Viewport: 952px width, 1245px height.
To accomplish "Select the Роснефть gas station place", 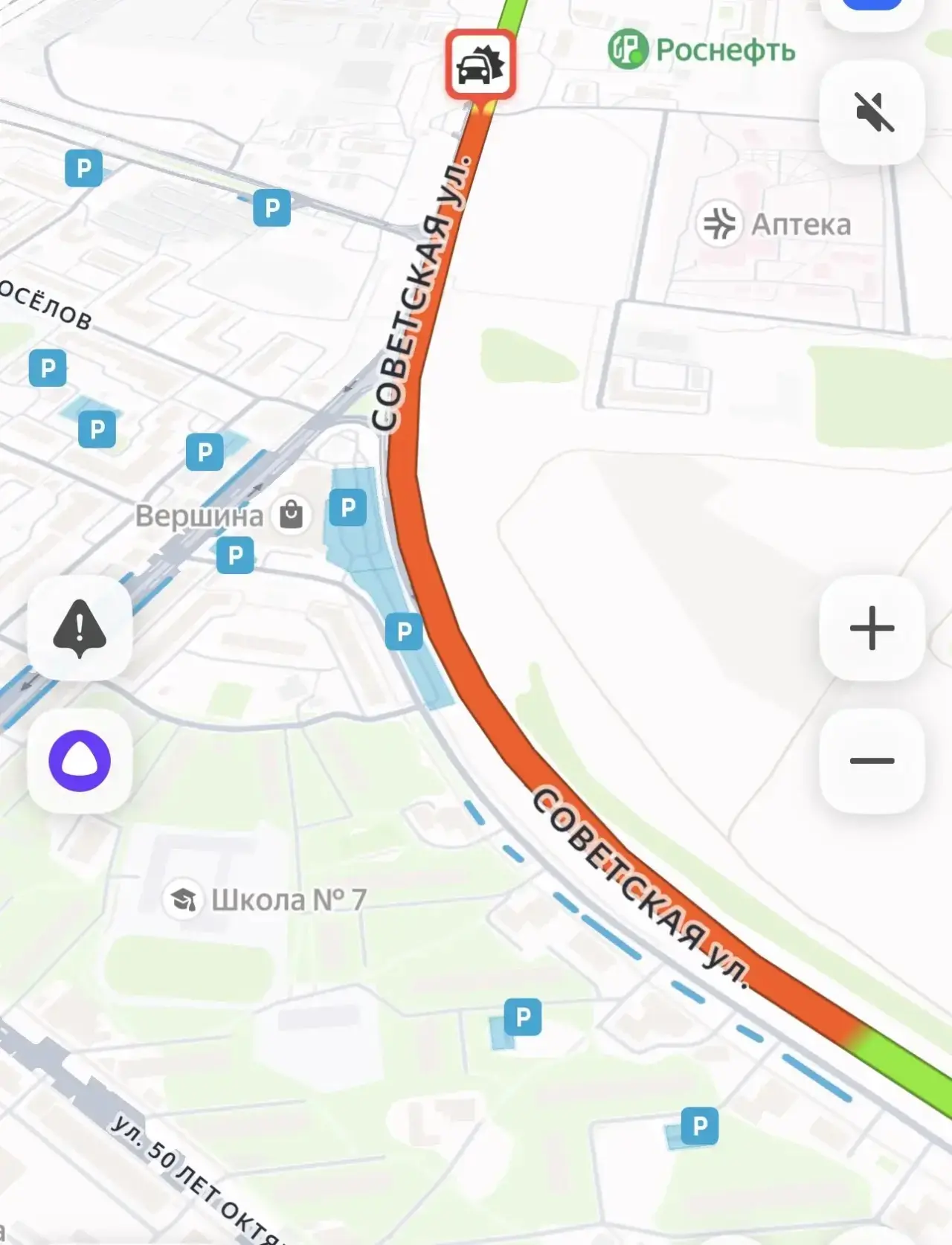I will pos(701,49).
